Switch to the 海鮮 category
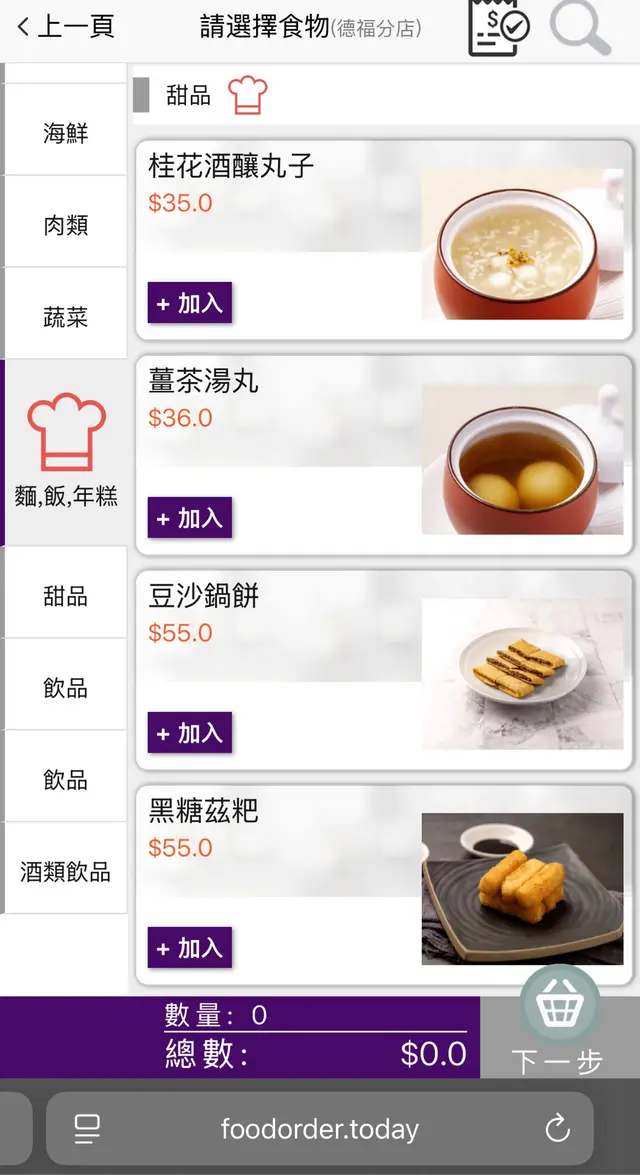 (x=66, y=132)
